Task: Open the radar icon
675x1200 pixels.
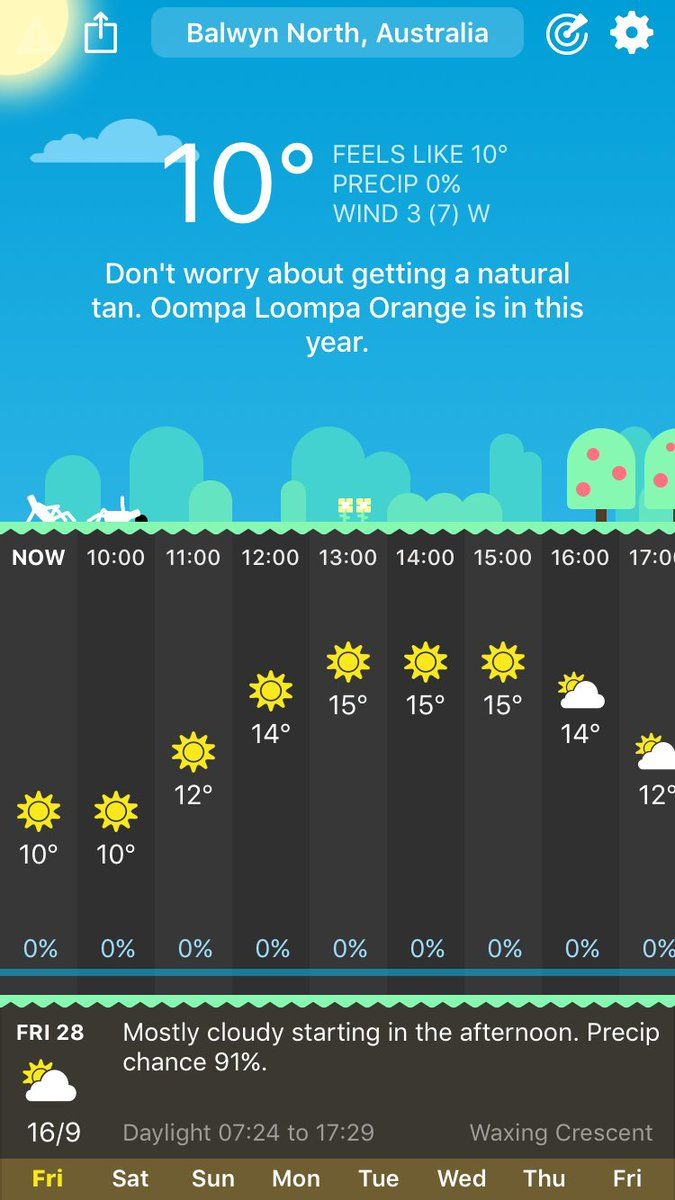Action: 567,34
